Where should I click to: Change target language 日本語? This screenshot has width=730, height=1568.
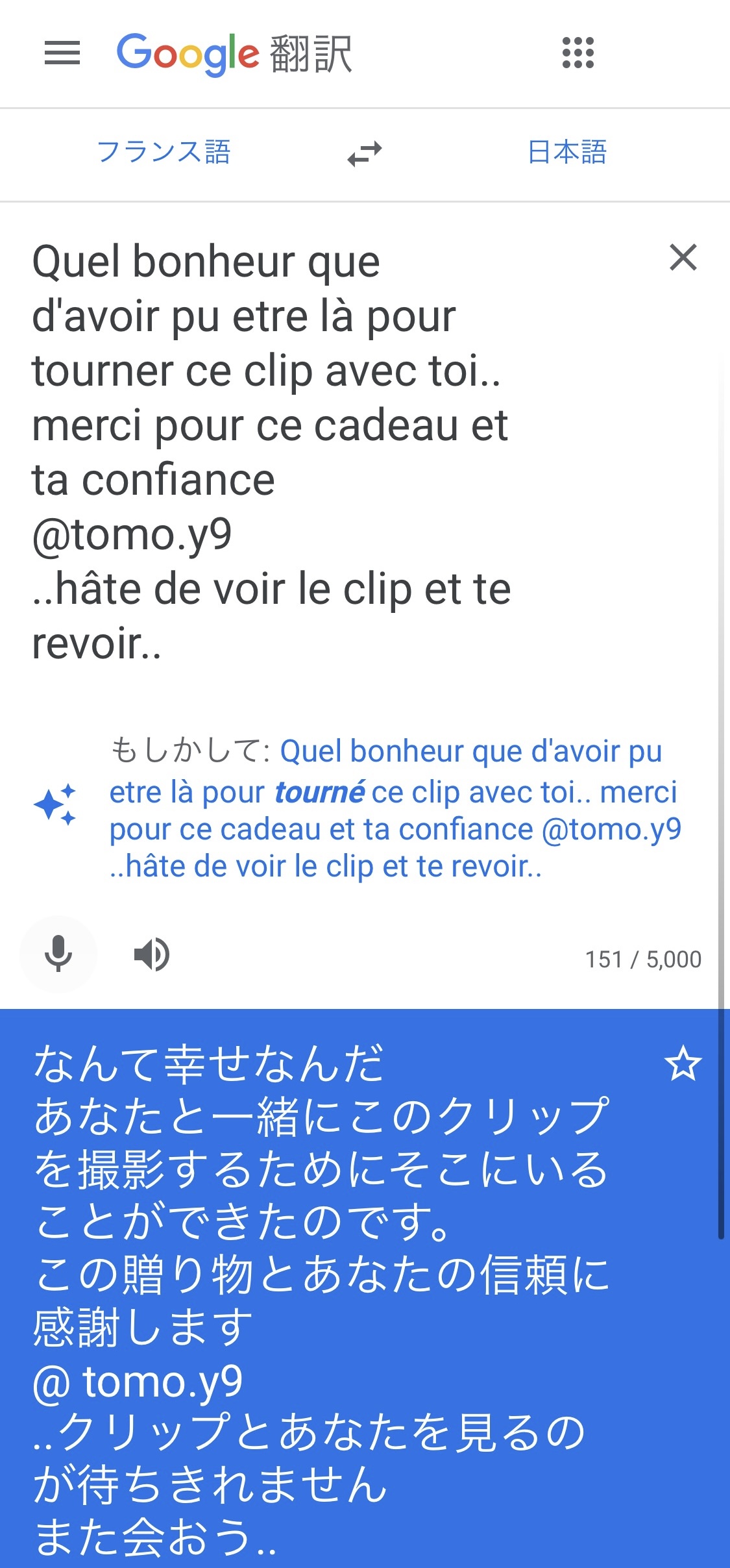[x=567, y=153]
